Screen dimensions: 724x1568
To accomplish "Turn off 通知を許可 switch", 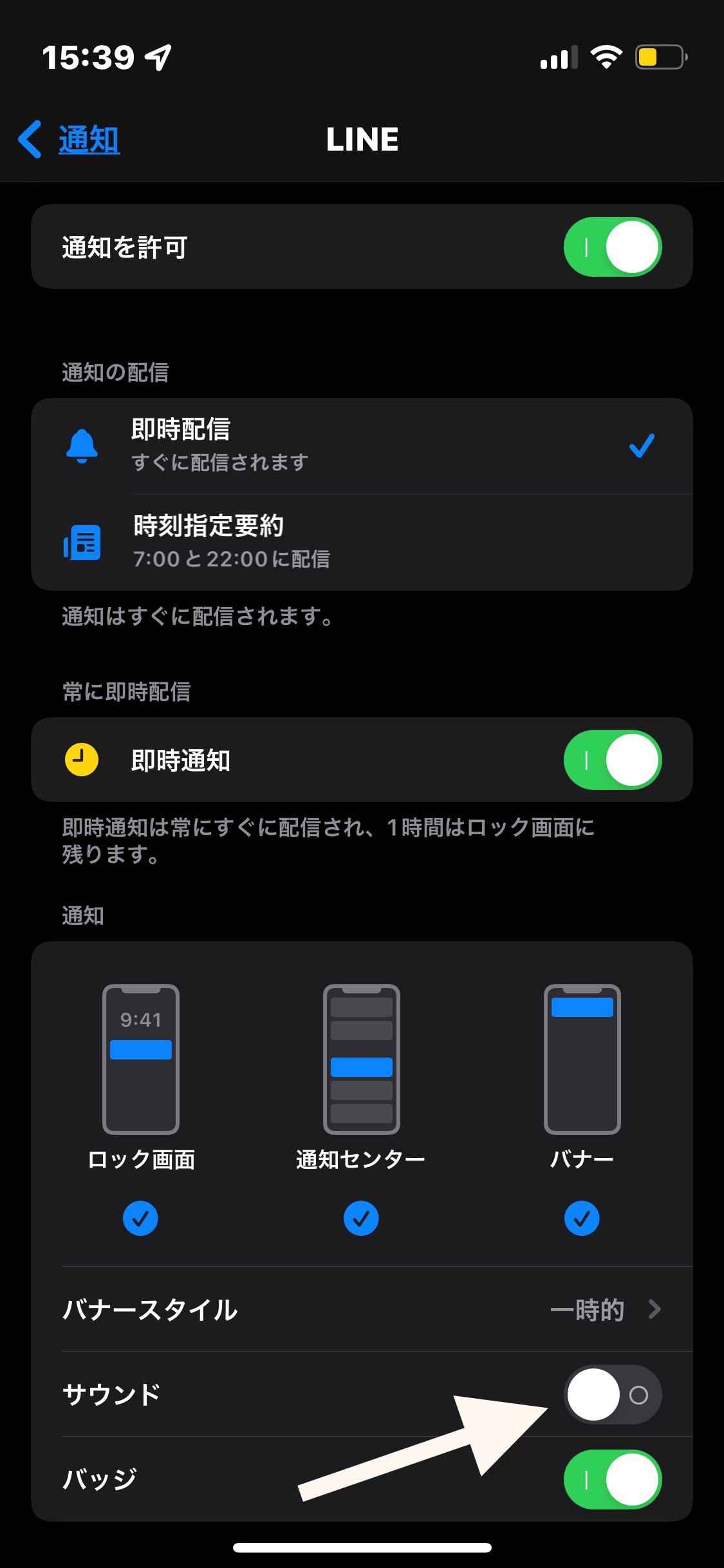I will [x=612, y=247].
